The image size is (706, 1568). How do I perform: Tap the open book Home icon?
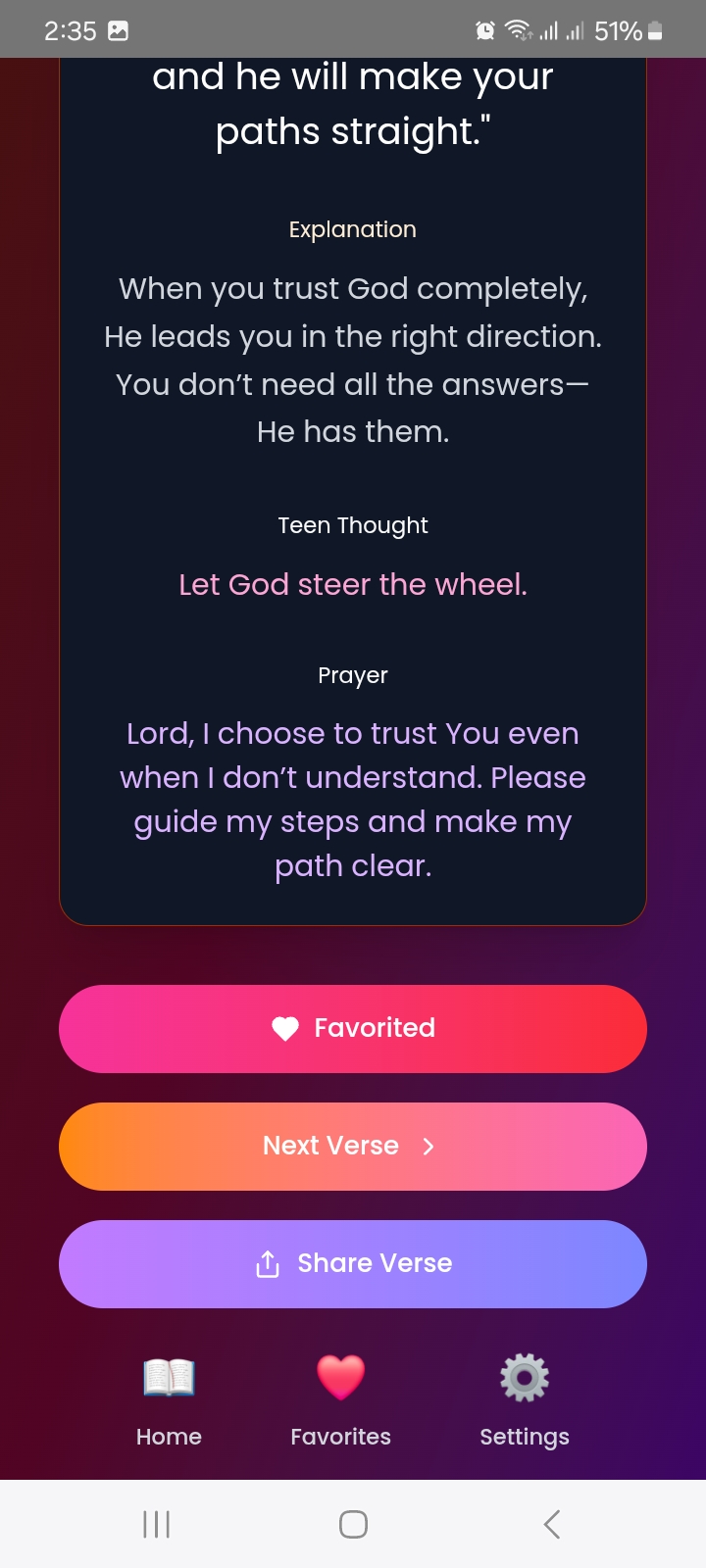(168, 1377)
